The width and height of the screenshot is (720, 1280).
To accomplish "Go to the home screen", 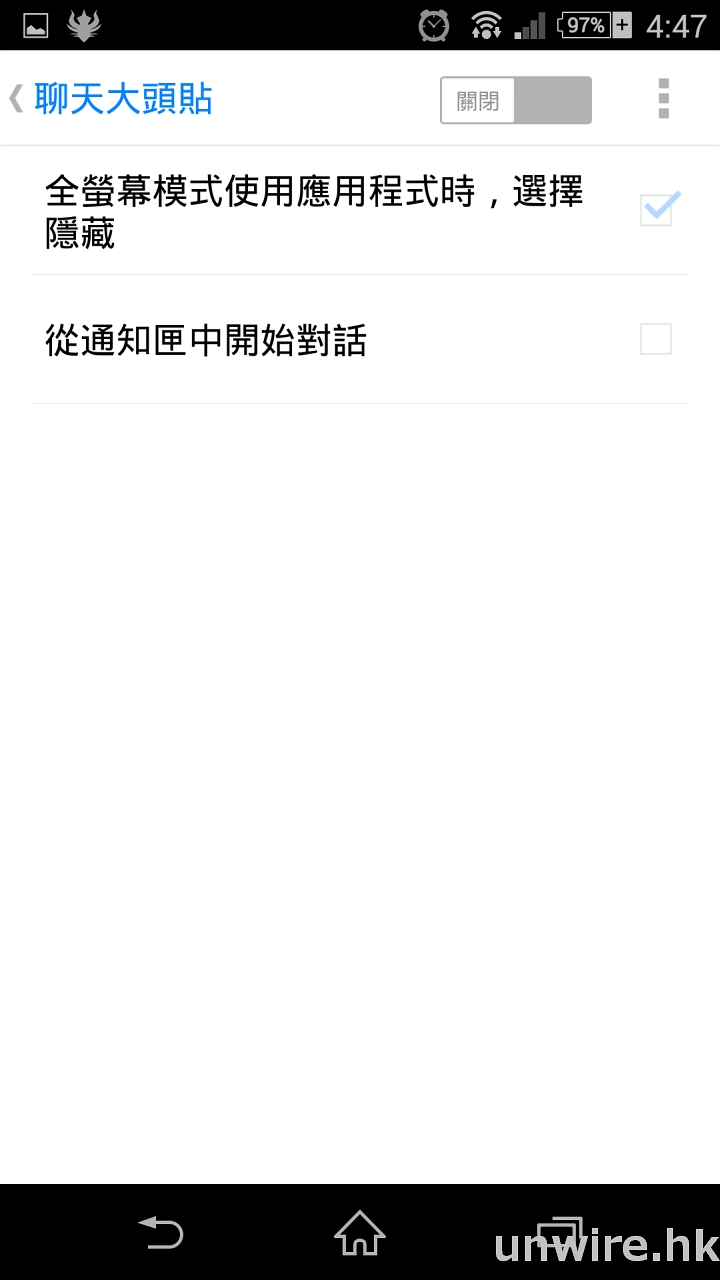I will pos(360,1233).
